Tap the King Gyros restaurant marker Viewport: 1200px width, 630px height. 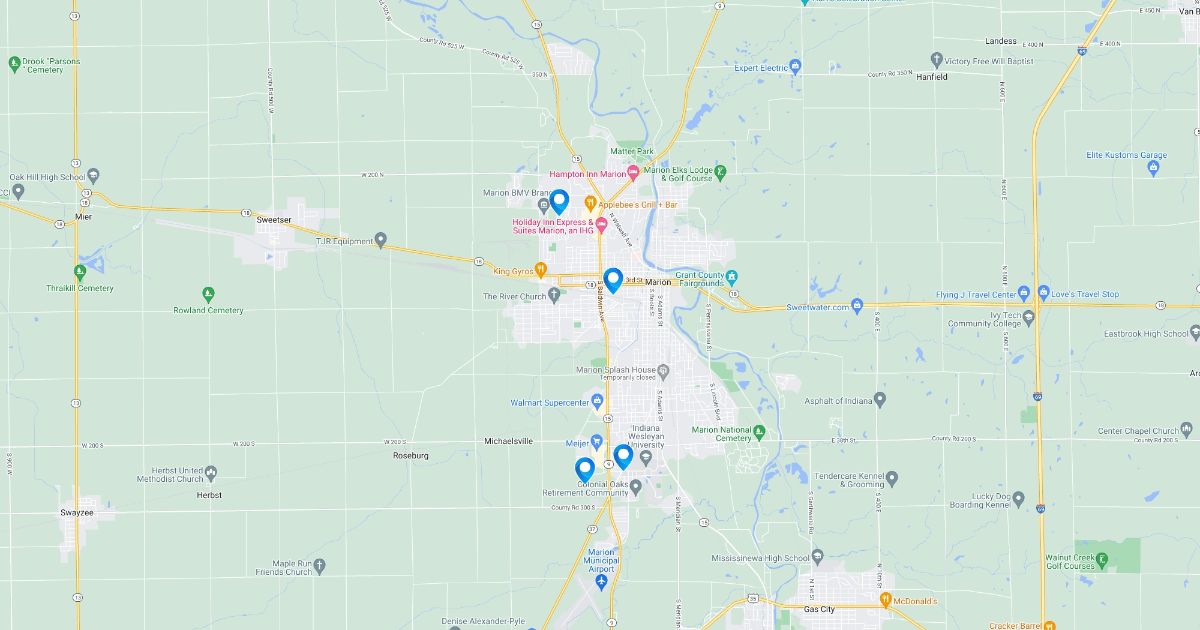[x=540, y=268]
